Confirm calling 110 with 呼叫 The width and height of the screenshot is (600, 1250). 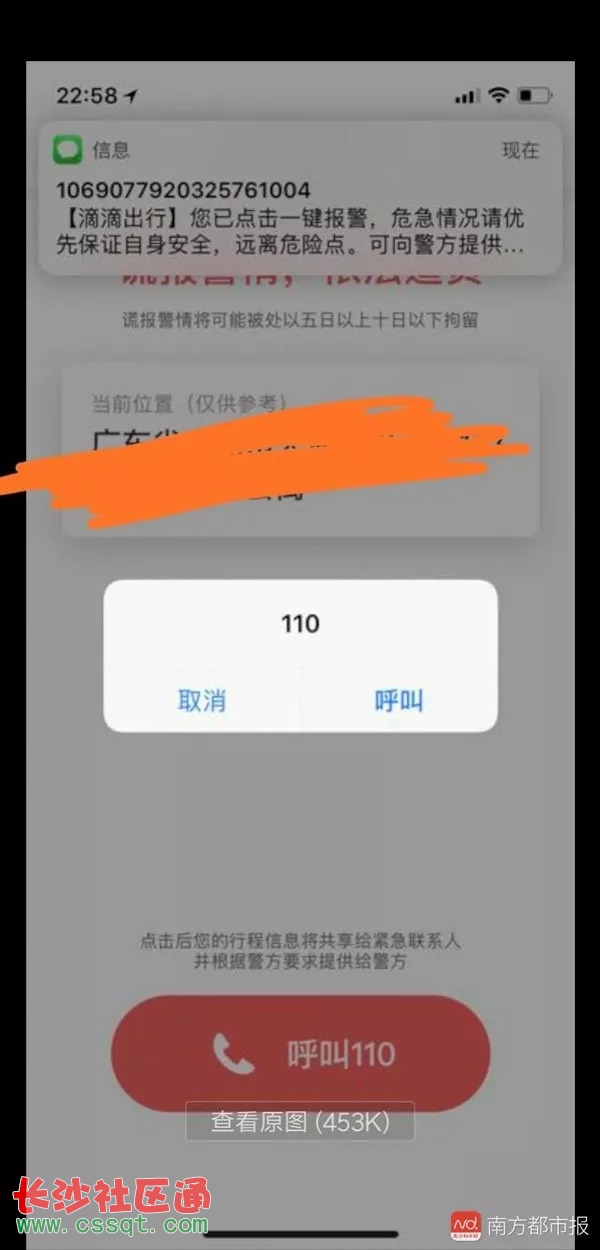(399, 700)
